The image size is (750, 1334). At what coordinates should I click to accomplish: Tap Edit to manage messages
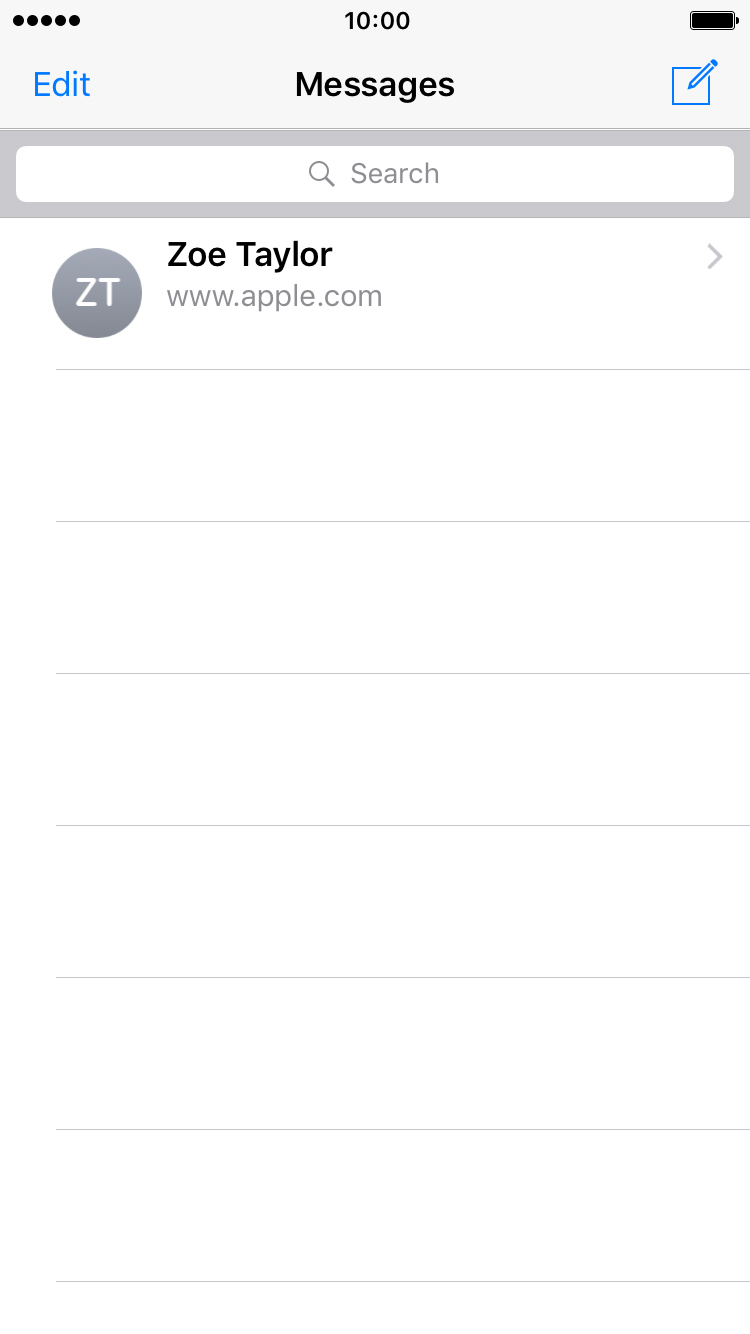[x=61, y=84]
